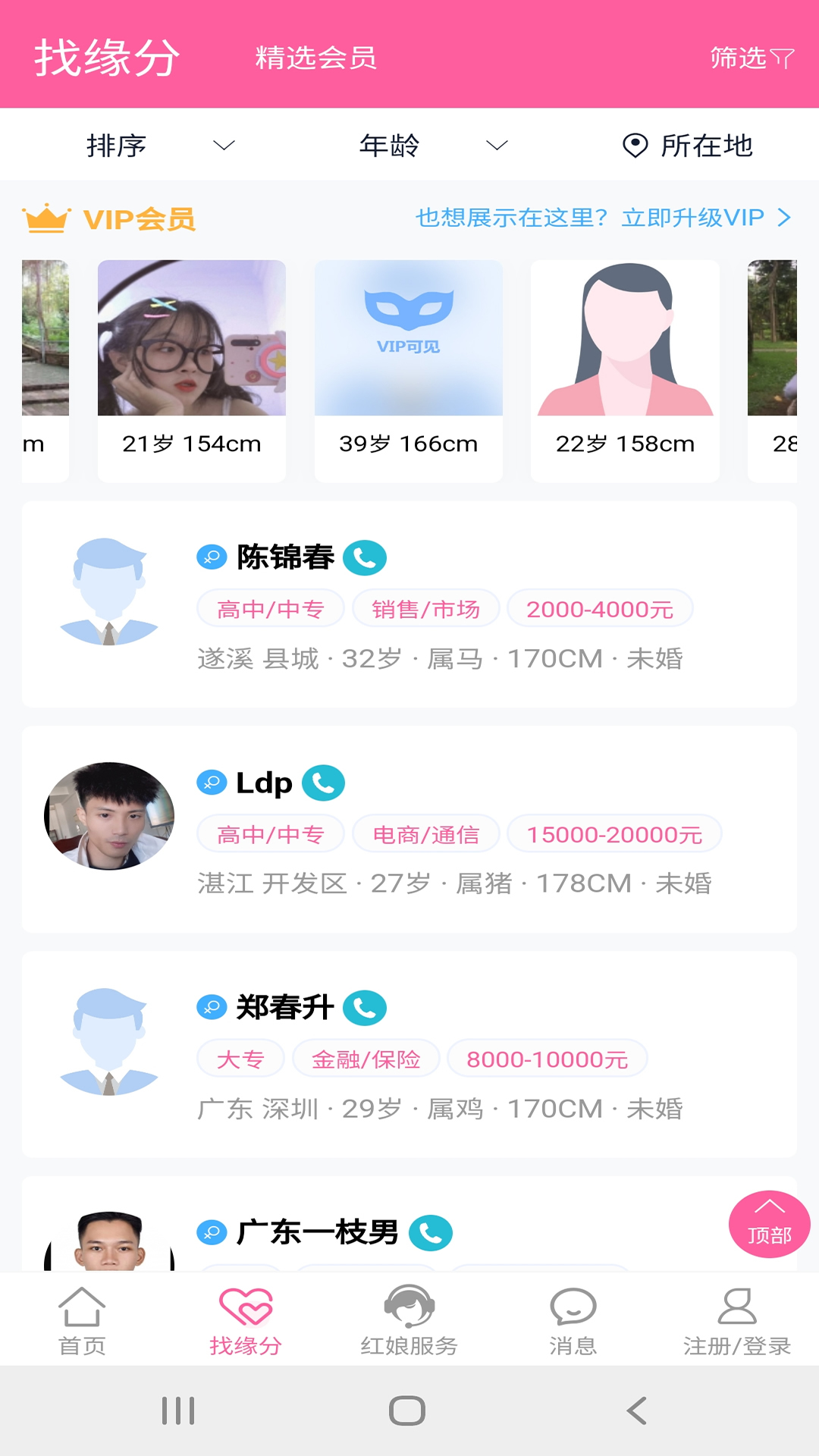Open the 立即升级VIP upgrade link
The height and width of the screenshot is (1456, 819).
pos(705,218)
